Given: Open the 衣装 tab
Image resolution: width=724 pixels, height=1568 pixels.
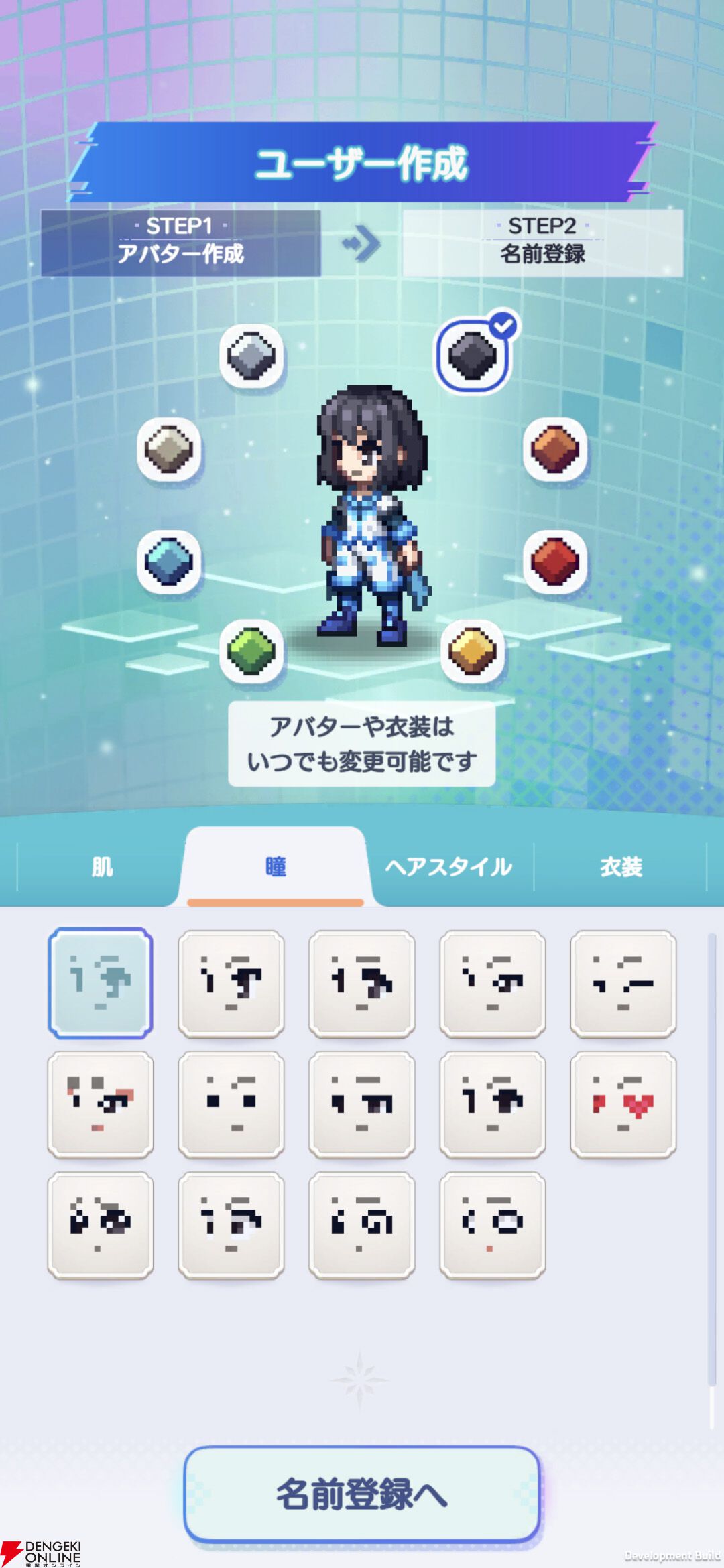Looking at the screenshot, I should click(x=621, y=867).
